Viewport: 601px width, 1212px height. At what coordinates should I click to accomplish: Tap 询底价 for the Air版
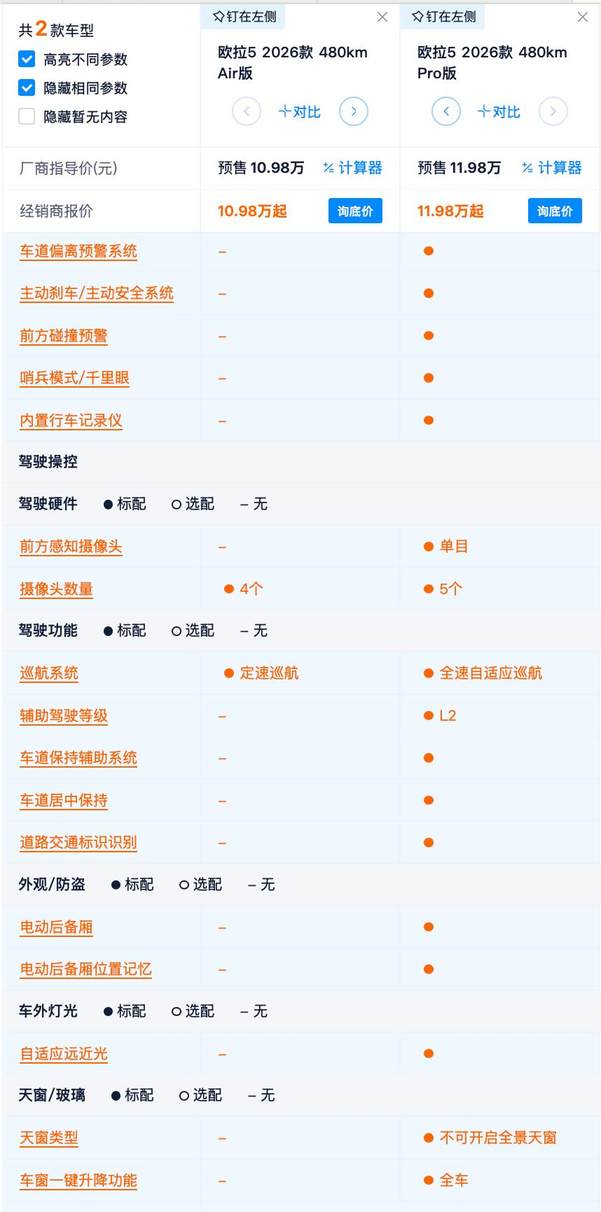pyautogui.click(x=355, y=211)
